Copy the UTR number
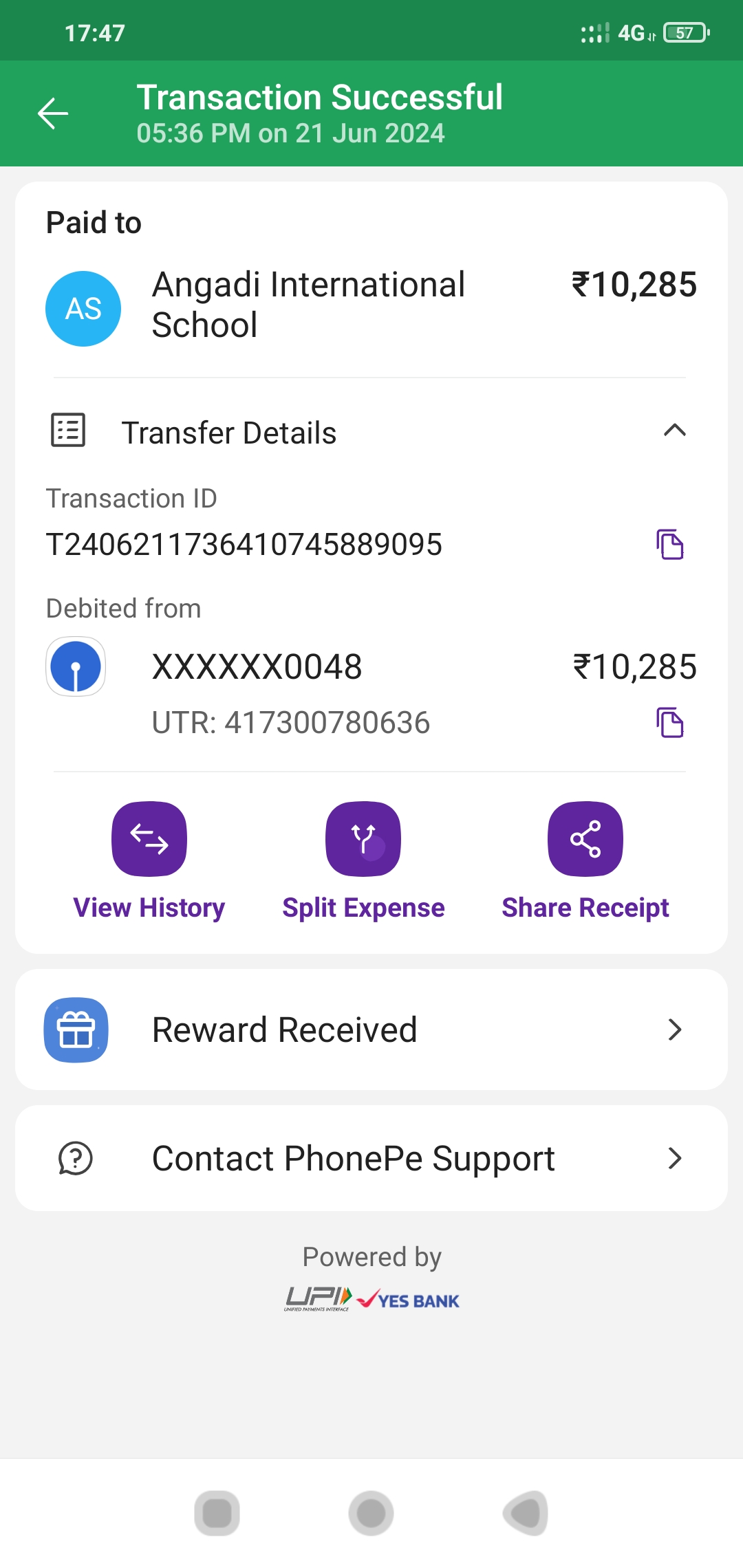 [x=669, y=722]
